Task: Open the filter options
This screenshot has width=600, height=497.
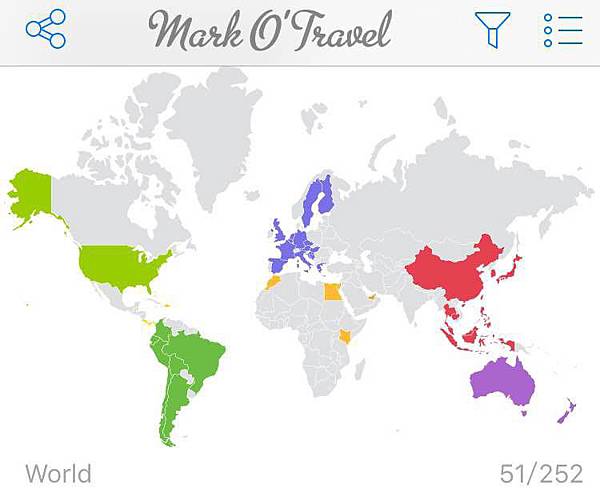Action: [x=493, y=30]
